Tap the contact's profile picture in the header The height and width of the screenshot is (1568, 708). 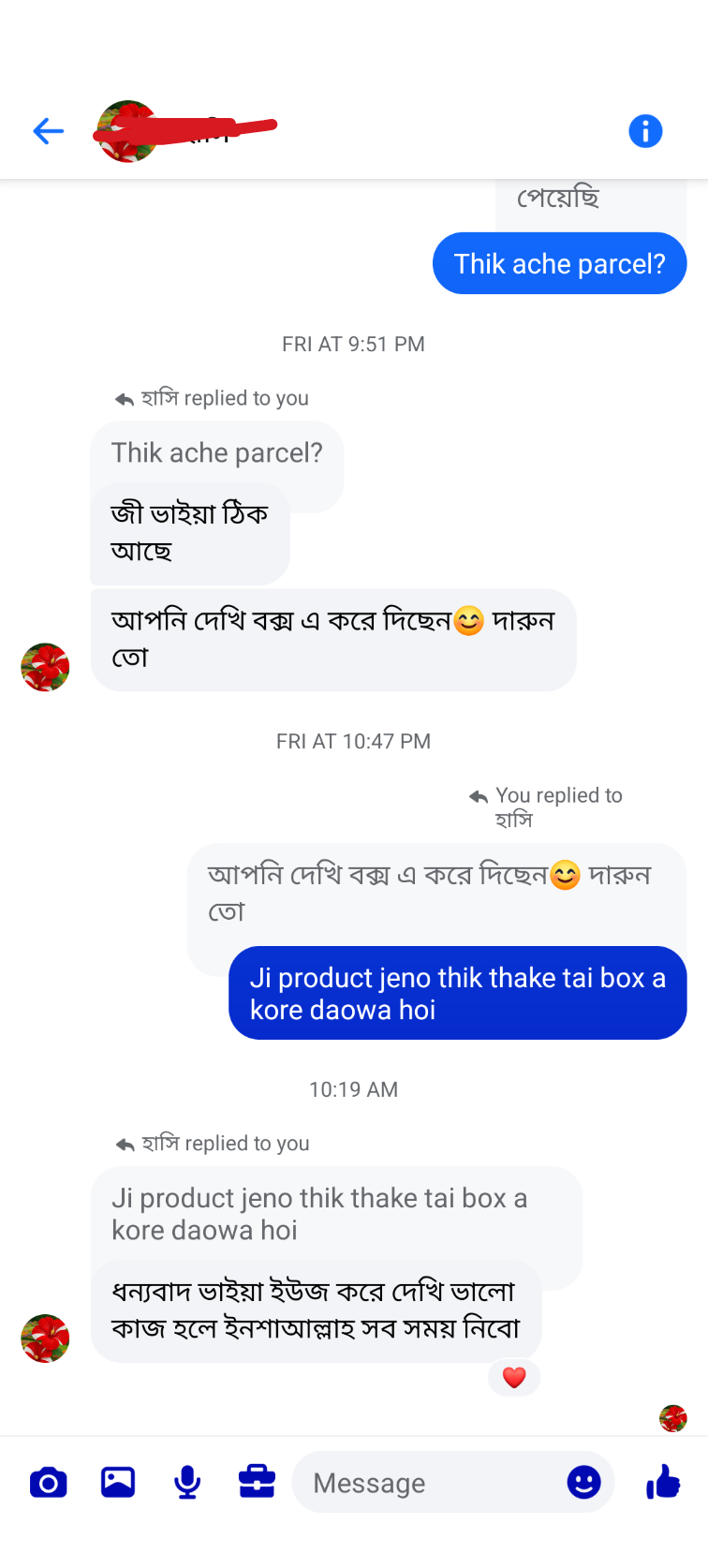[127, 131]
